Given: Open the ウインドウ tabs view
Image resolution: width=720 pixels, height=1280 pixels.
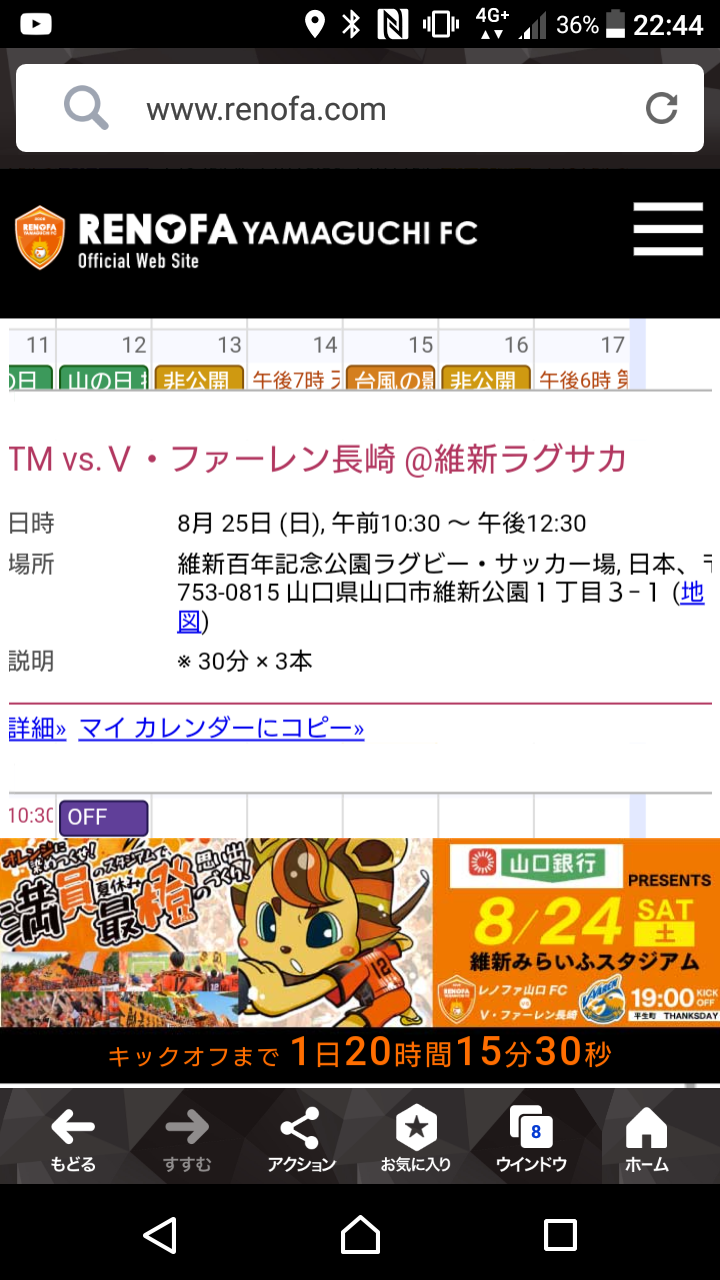Looking at the screenshot, I should coord(531,1140).
